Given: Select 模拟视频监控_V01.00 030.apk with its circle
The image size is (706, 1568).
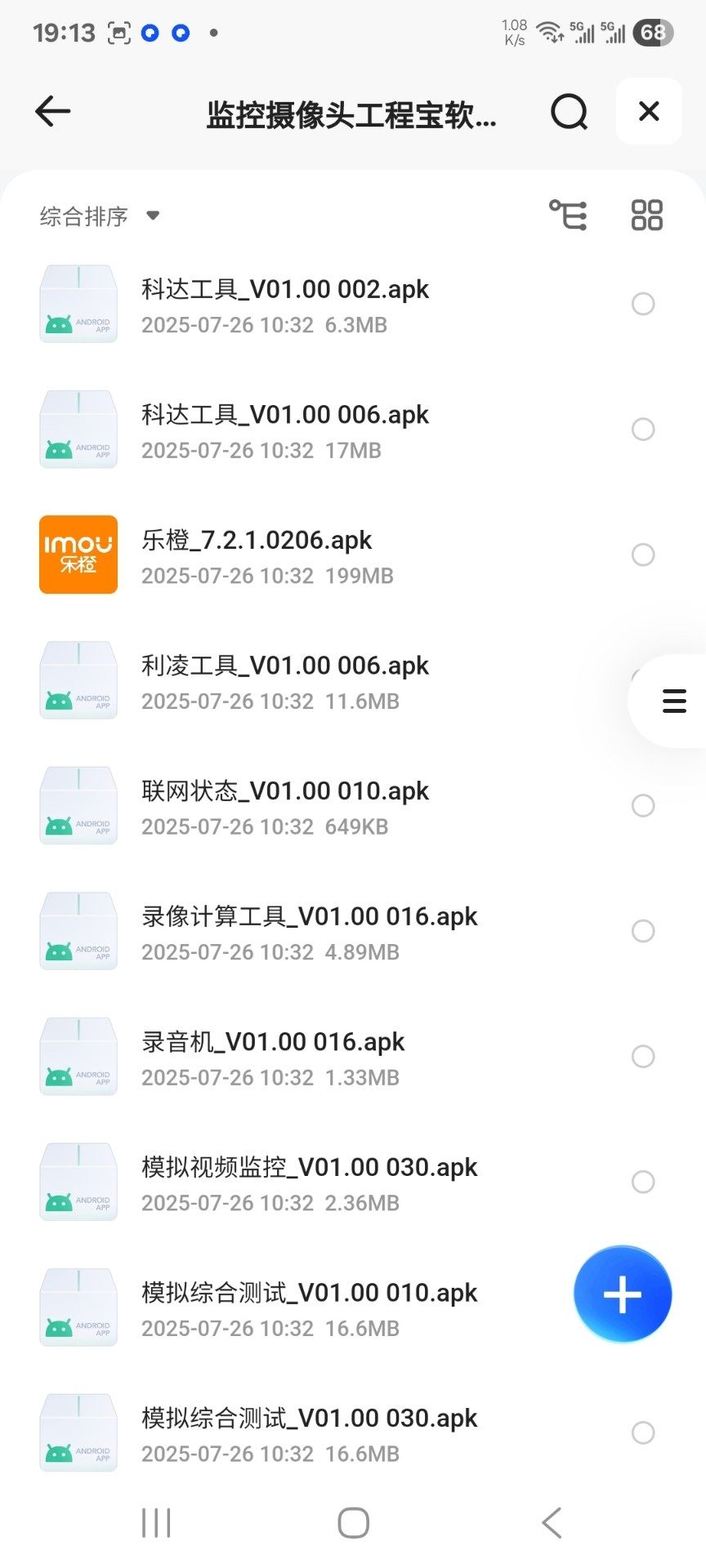Looking at the screenshot, I should pyautogui.click(x=643, y=1182).
